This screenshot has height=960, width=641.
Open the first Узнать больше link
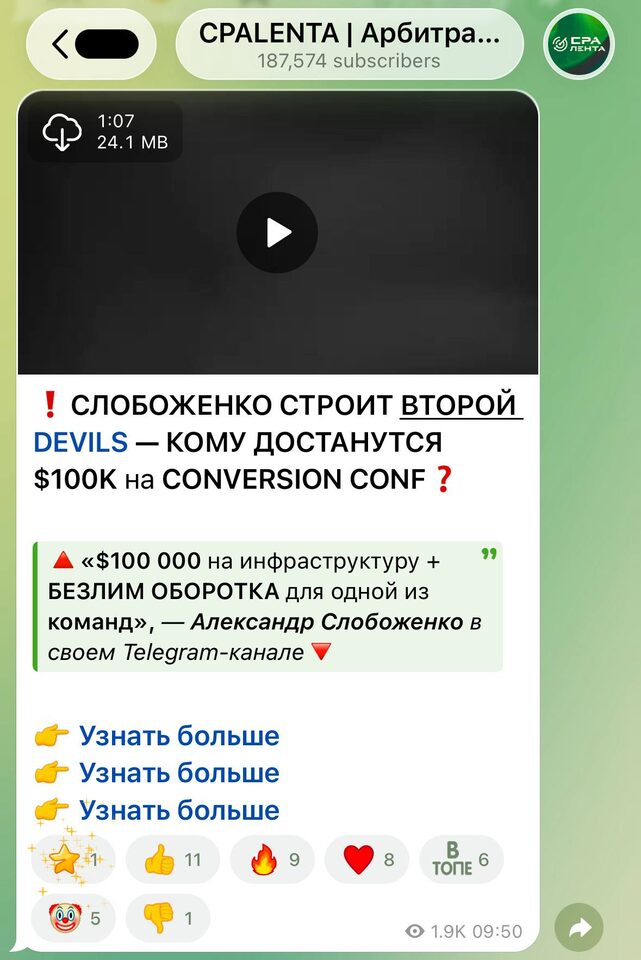[179, 737]
